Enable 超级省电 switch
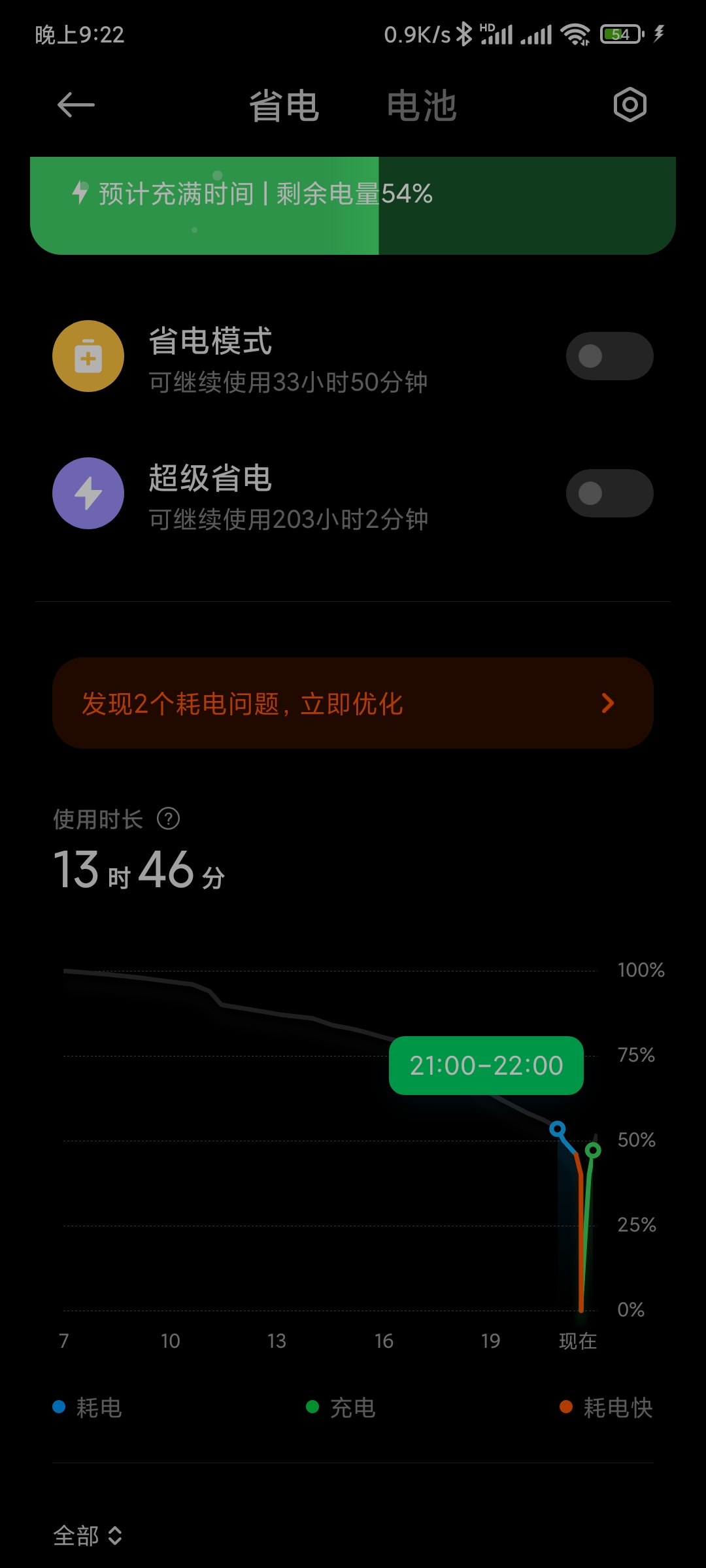 [x=609, y=493]
